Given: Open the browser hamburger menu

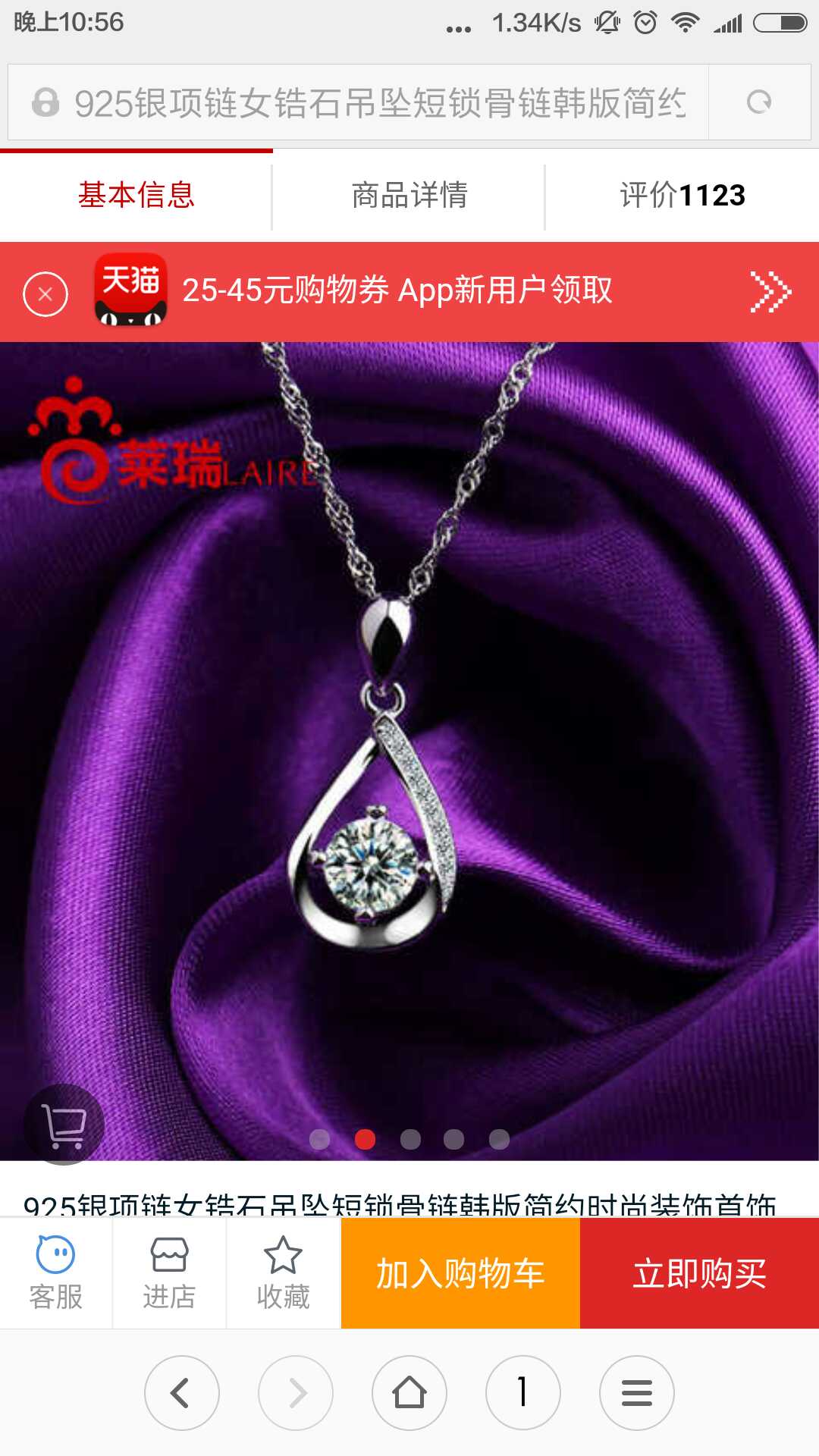Looking at the screenshot, I should [636, 1393].
